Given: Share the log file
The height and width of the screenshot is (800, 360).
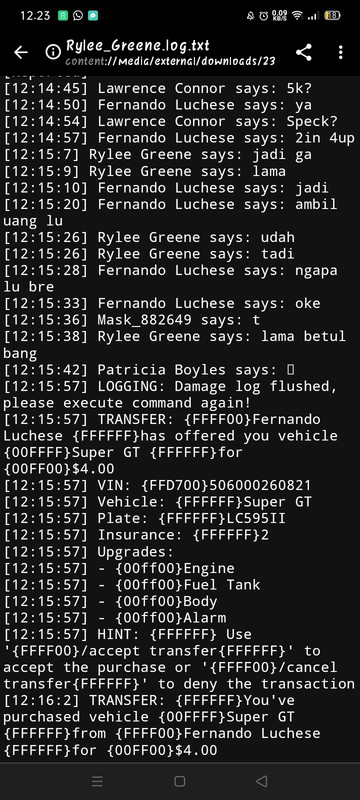Looking at the screenshot, I should (303, 52).
